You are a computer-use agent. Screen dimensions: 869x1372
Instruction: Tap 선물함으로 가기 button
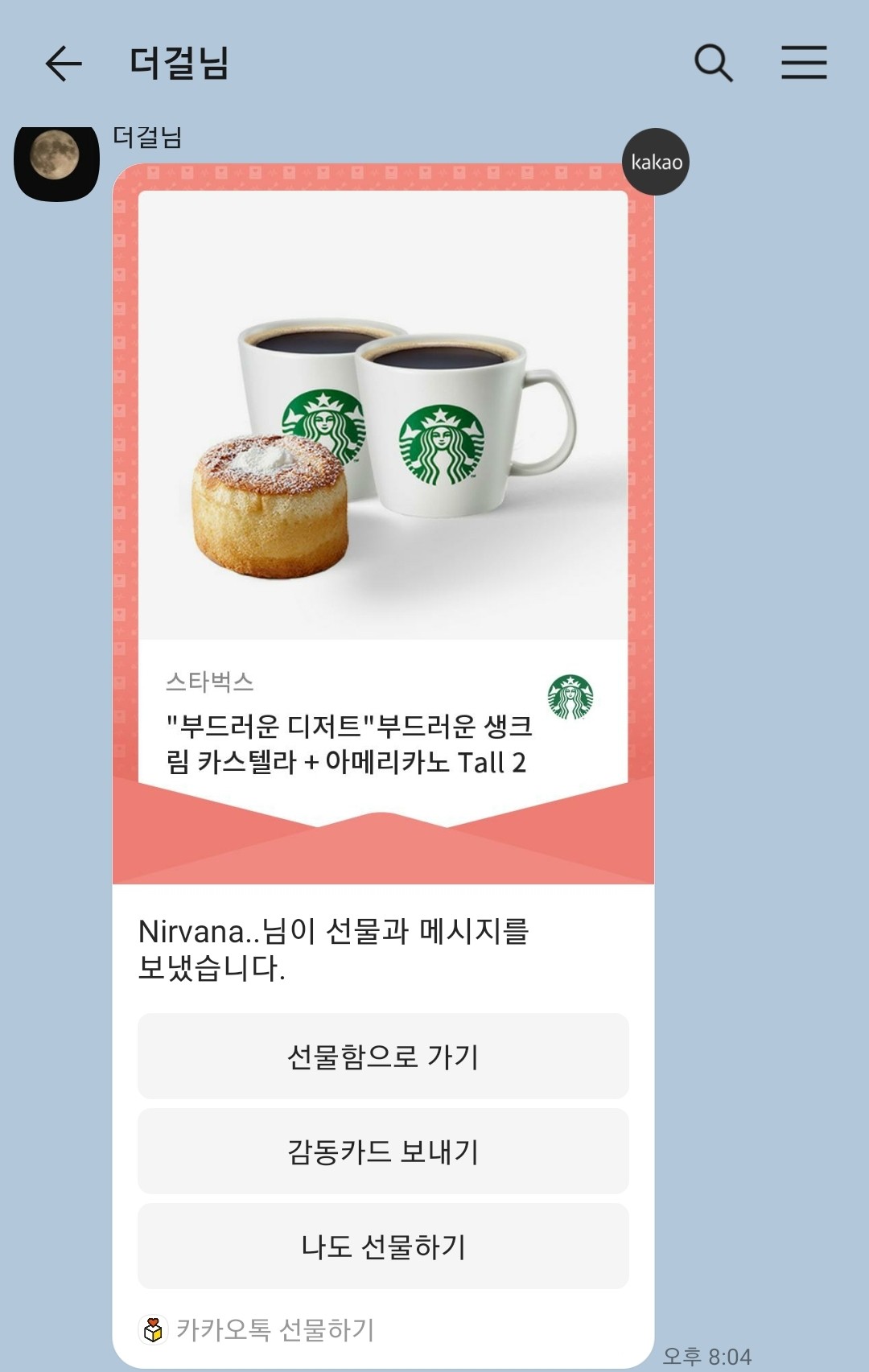coord(383,1056)
